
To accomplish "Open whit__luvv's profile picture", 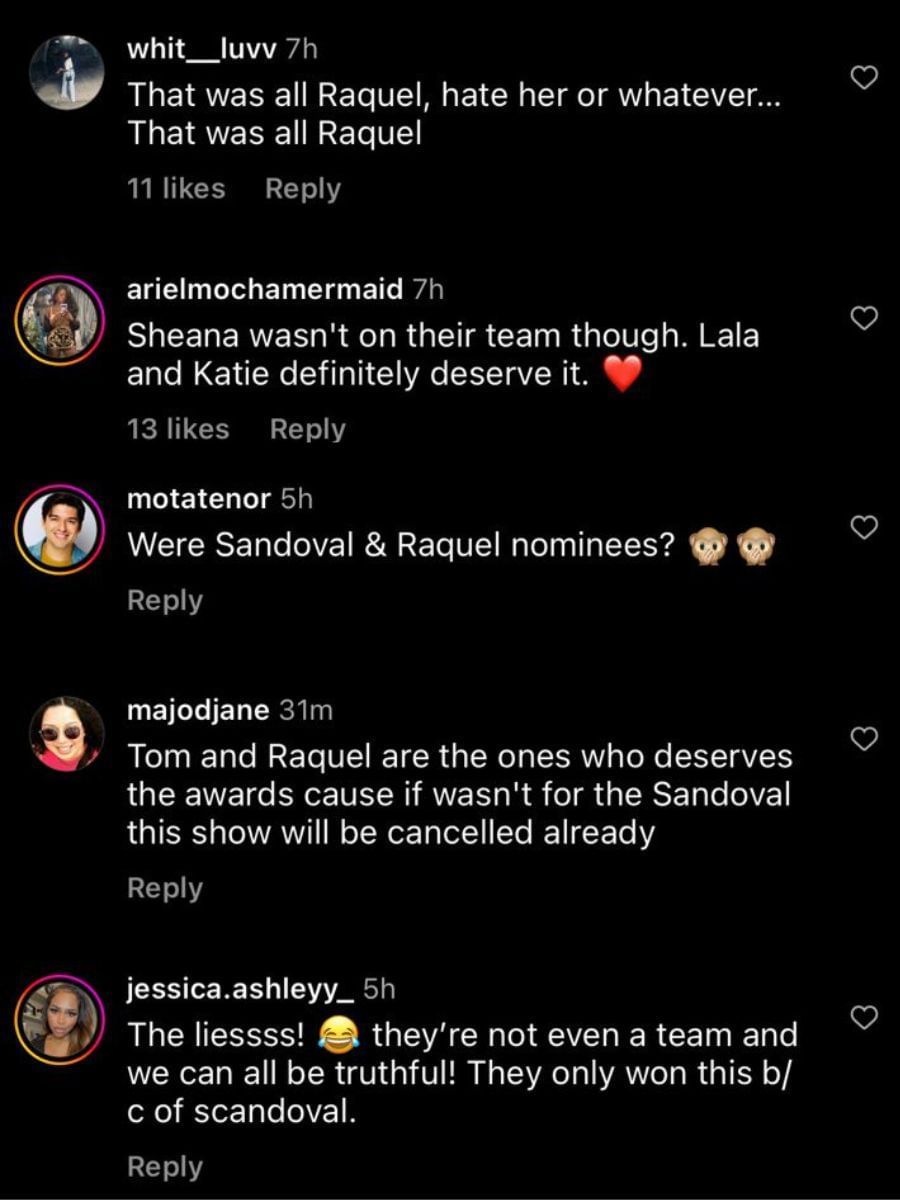I will tap(67, 73).
